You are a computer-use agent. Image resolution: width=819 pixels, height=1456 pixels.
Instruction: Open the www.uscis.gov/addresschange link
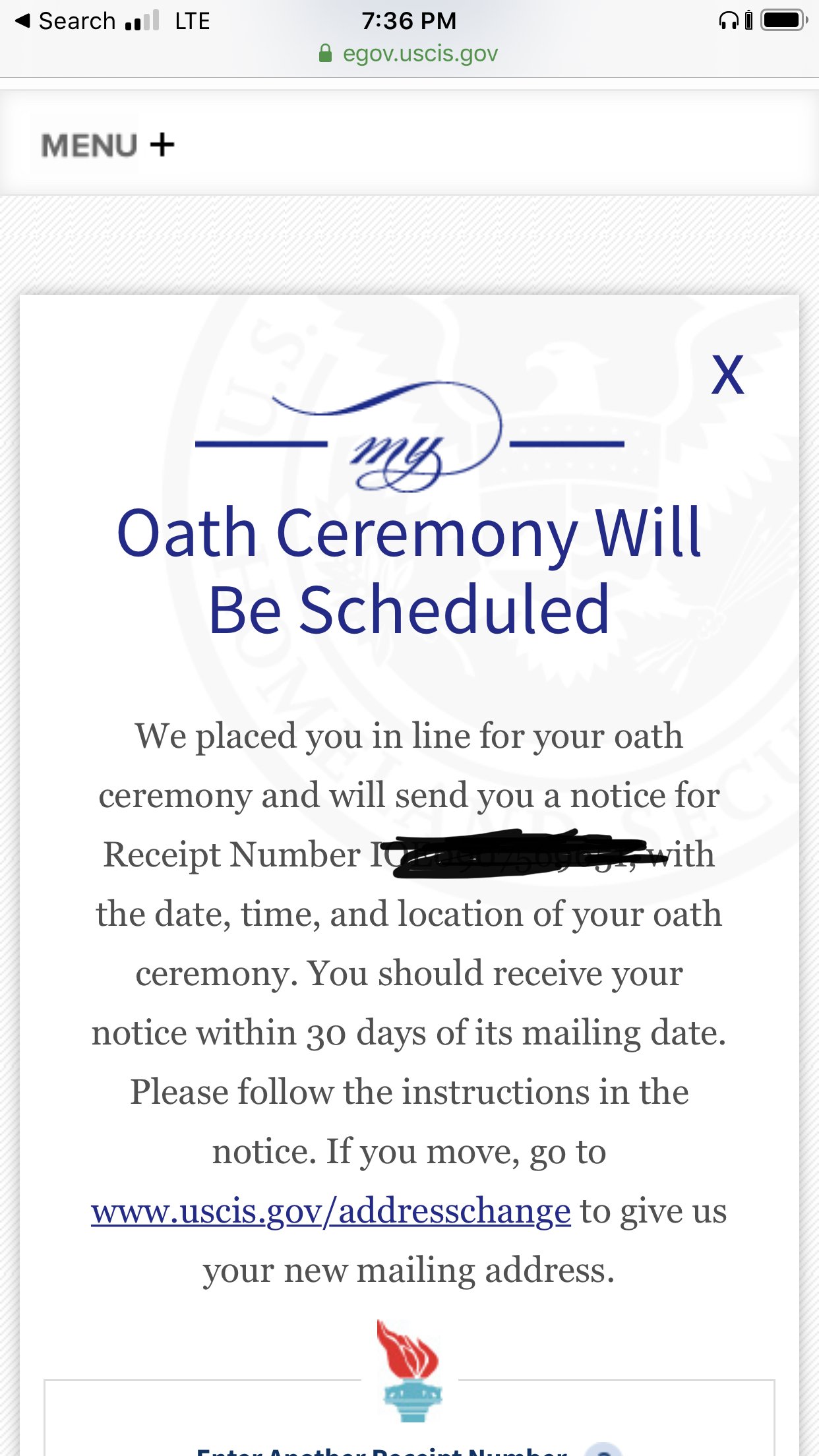tap(331, 1211)
